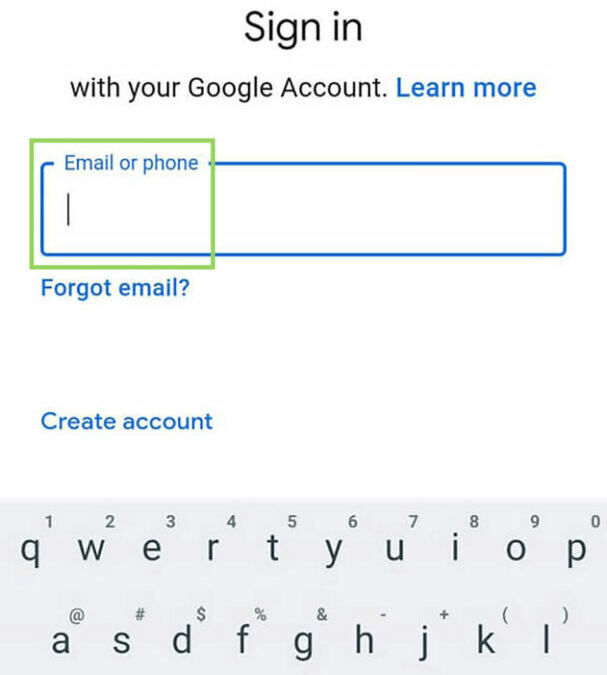Open the Learn more link
607x675 pixels.
[x=466, y=88]
